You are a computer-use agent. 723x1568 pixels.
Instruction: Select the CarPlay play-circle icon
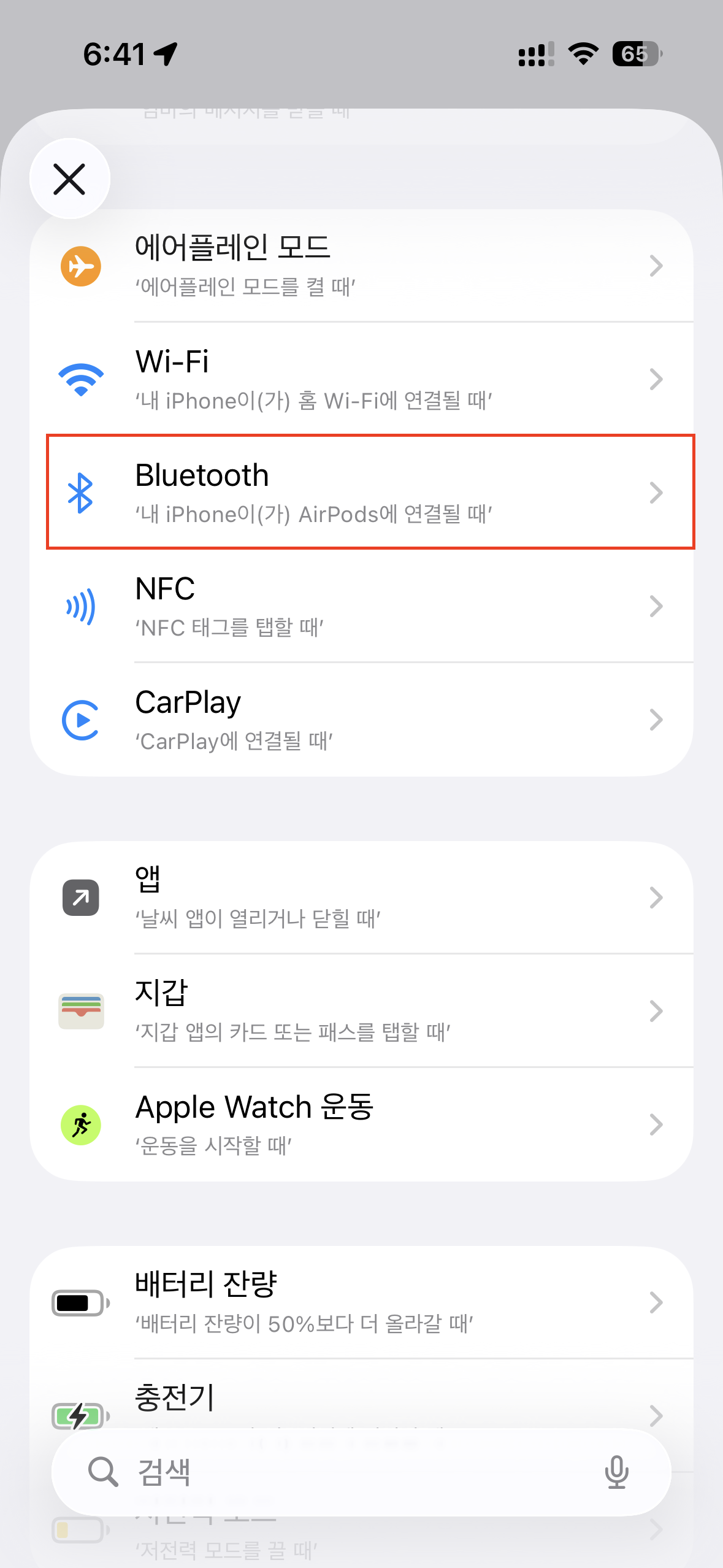80,720
